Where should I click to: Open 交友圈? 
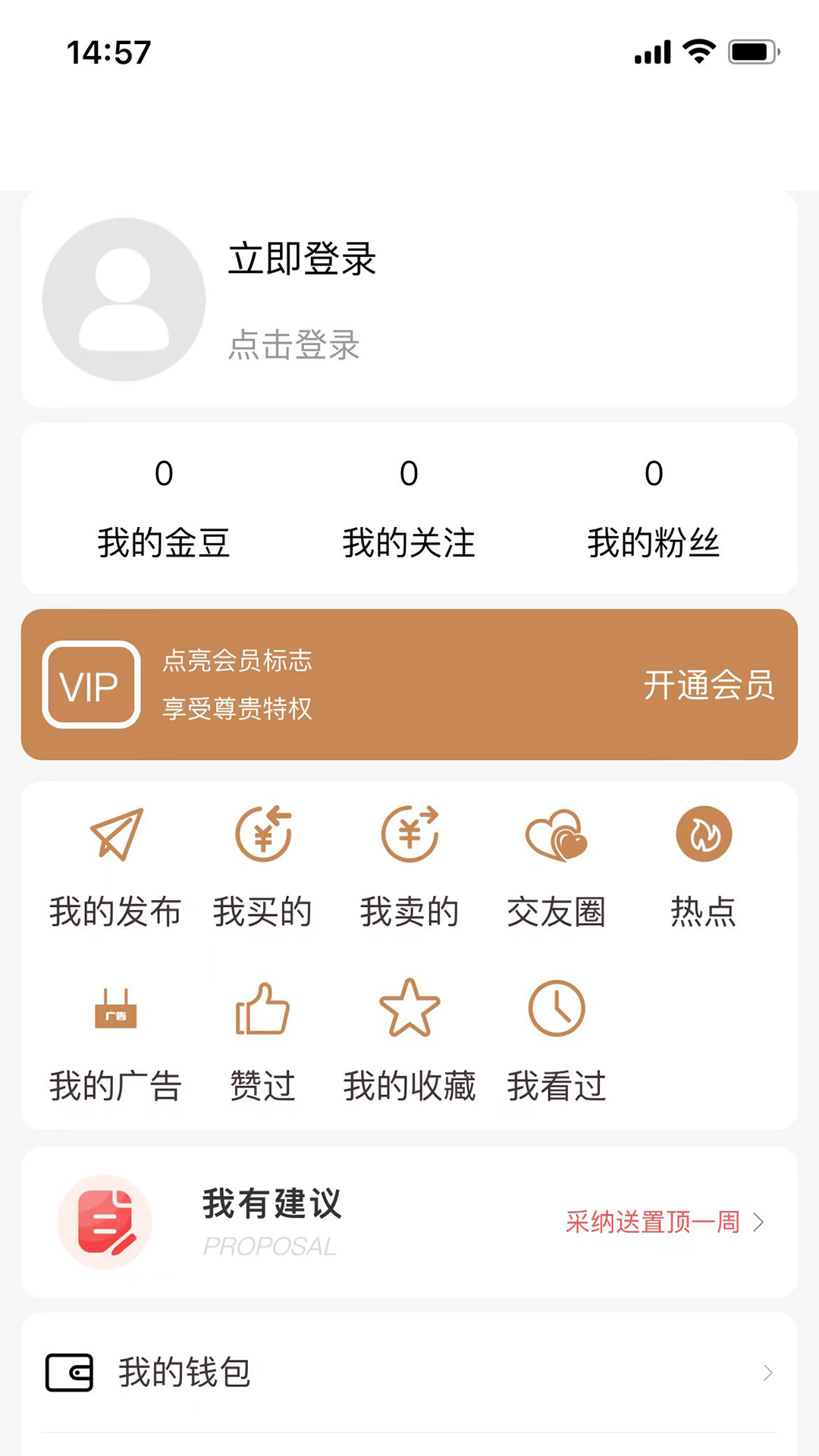pyautogui.click(x=557, y=868)
